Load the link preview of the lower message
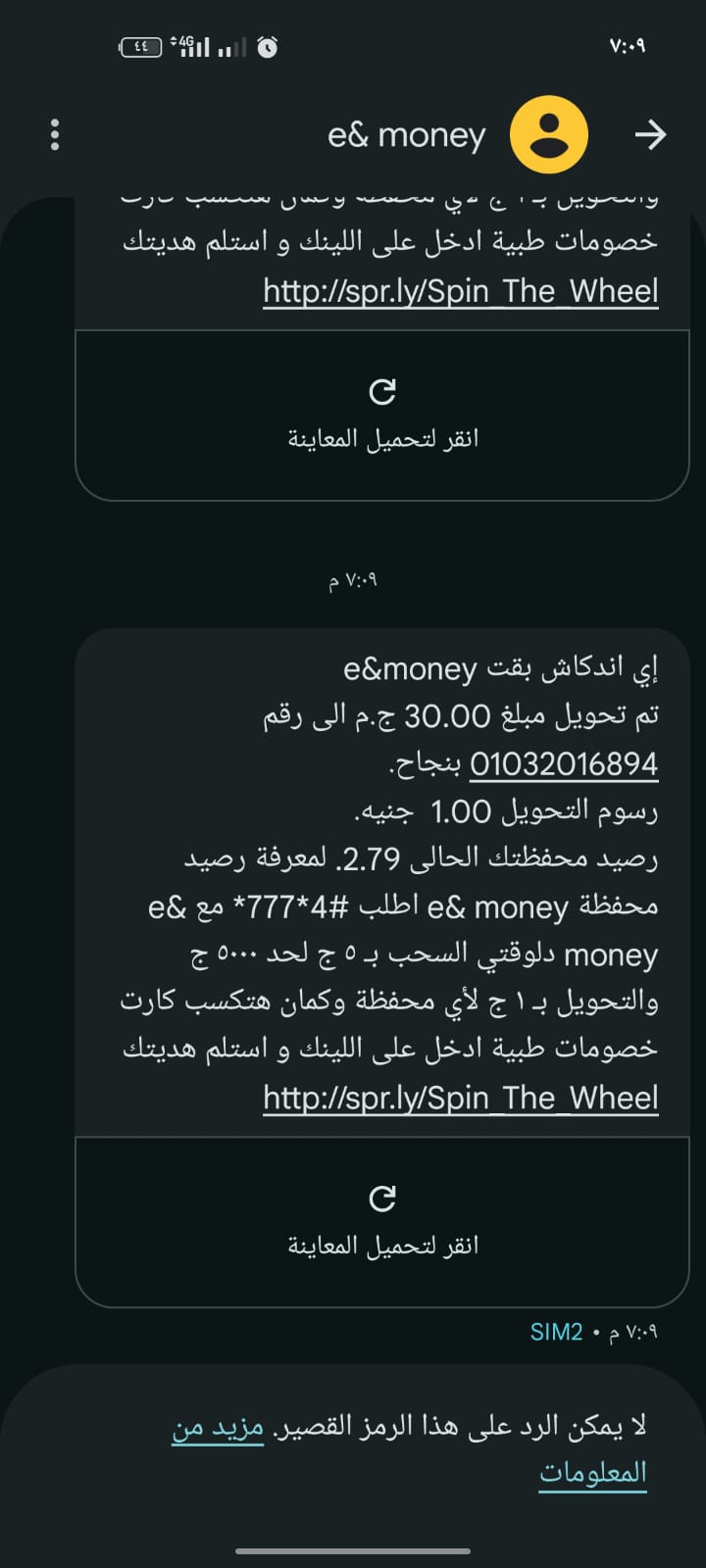Image resolution: width=706 pixels, height=1568 pixels. click(x=382, y=1222)
